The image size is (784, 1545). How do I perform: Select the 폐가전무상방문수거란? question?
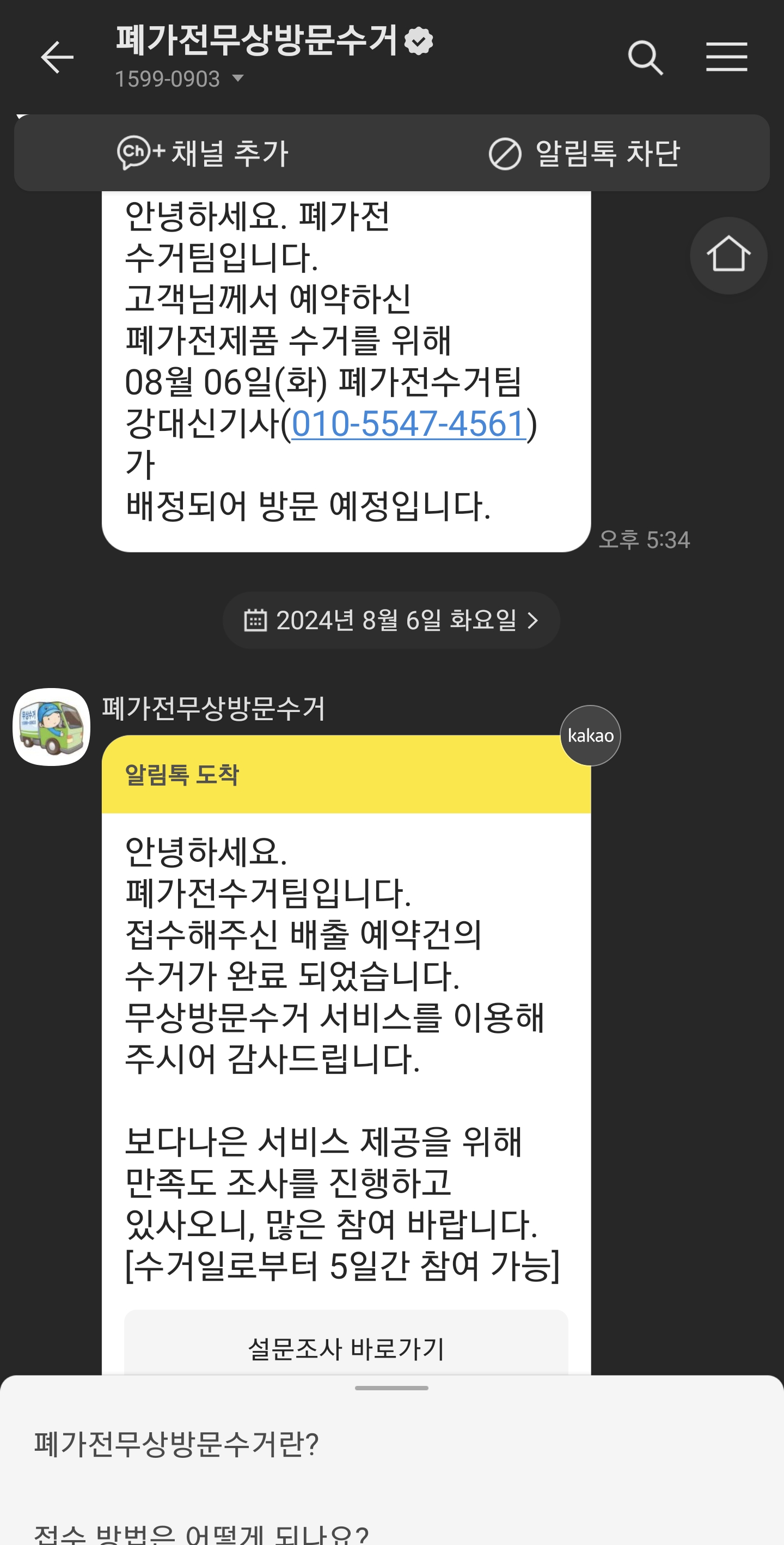[176, 1444]
